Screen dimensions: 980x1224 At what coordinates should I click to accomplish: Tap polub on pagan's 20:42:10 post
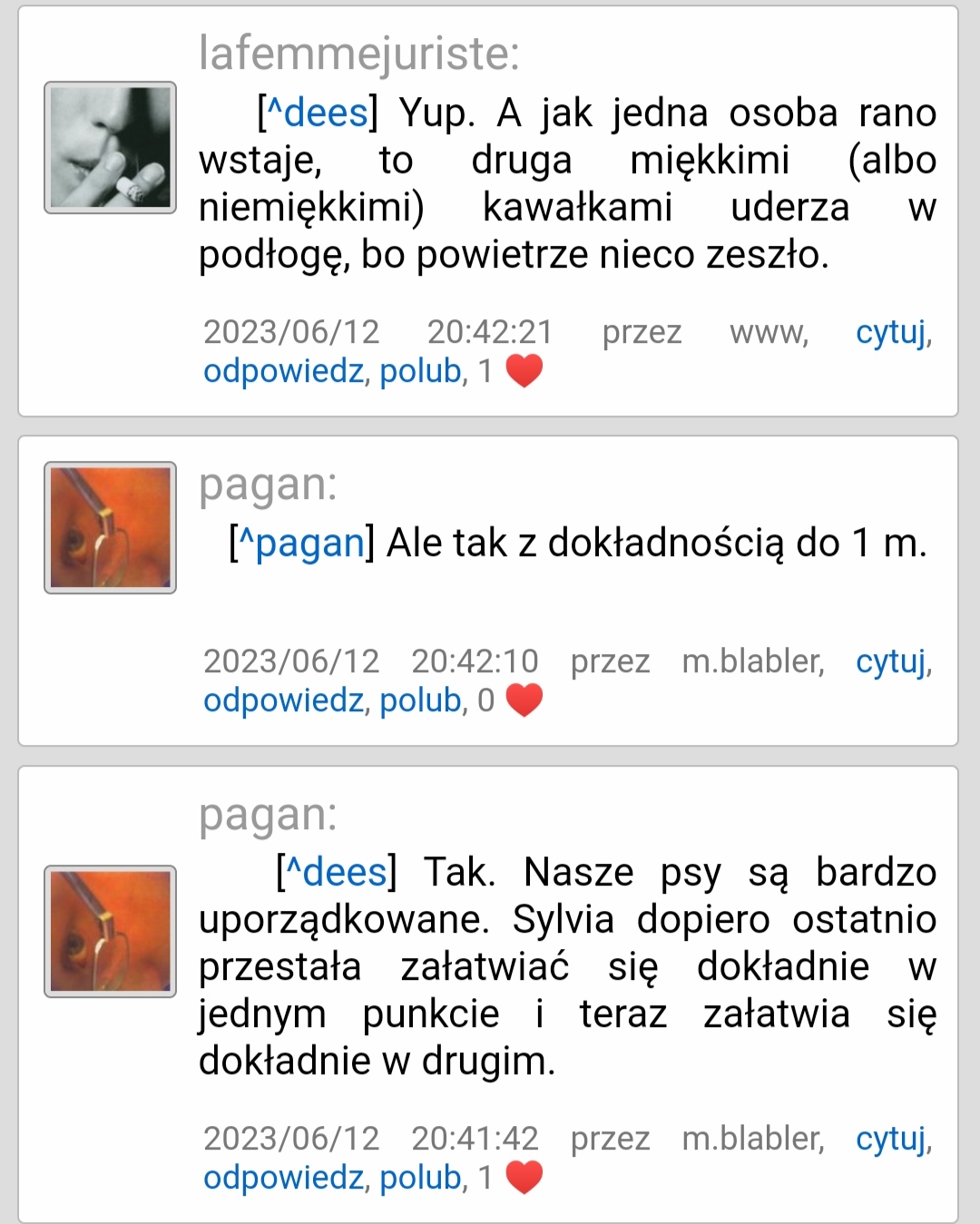[420, 701]
